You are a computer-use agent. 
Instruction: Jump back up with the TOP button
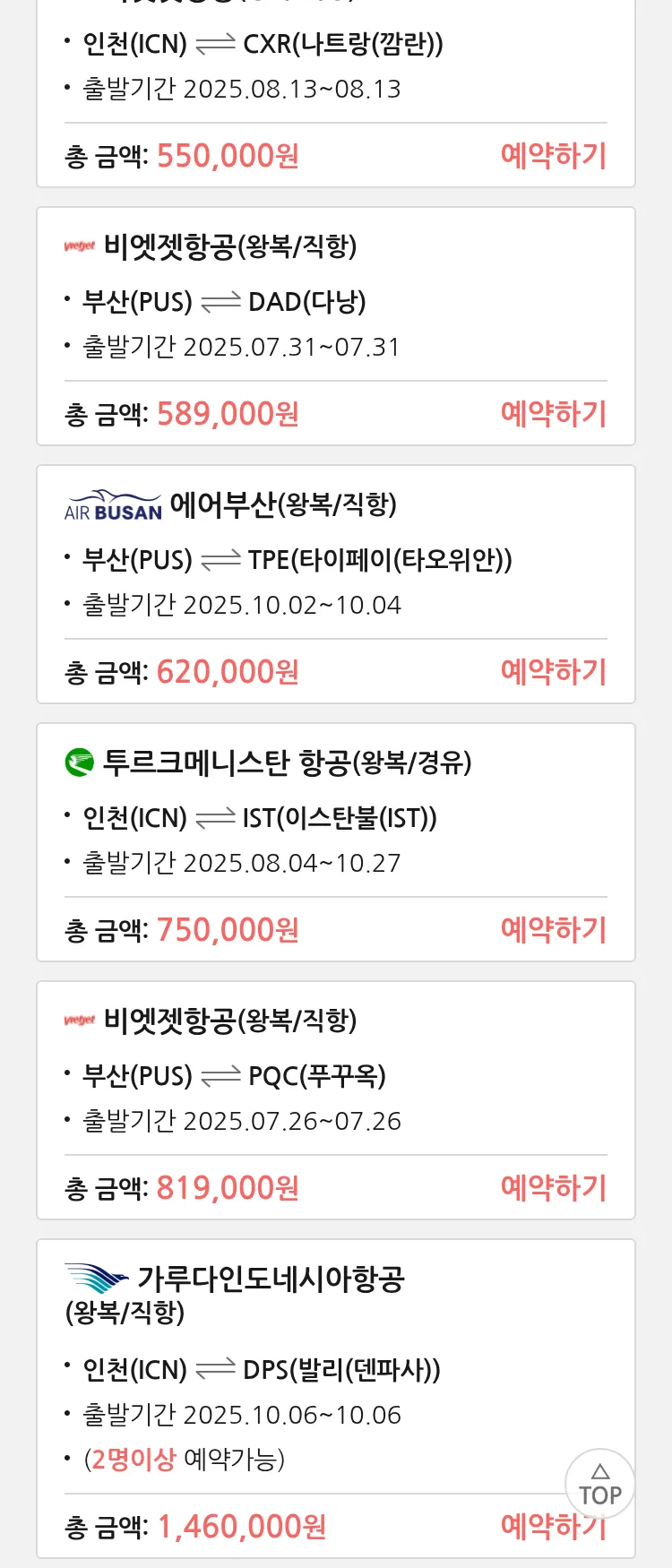(599, 1485)
